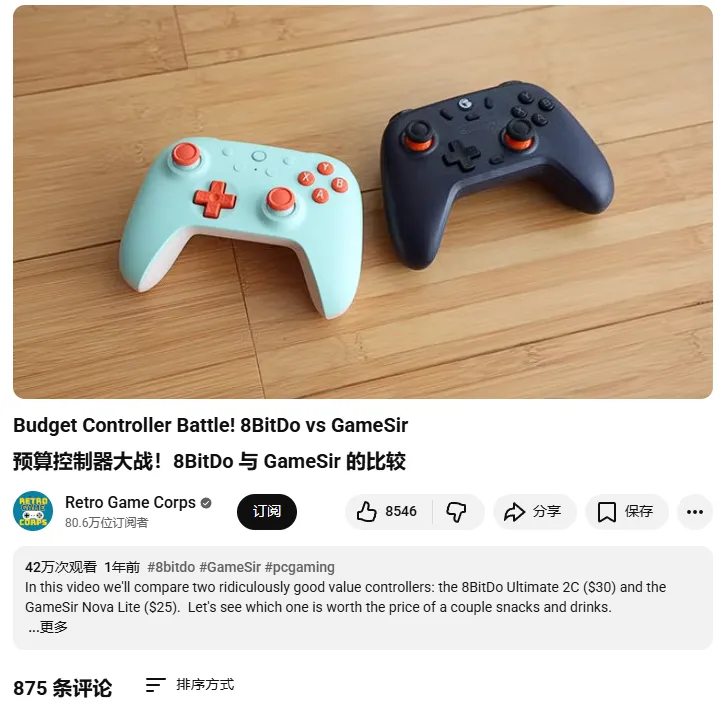The height and width of the screenshot is (712, 721).
Task: Share the video via 分享
Action: pyautogui.click(x=534, y=511)
